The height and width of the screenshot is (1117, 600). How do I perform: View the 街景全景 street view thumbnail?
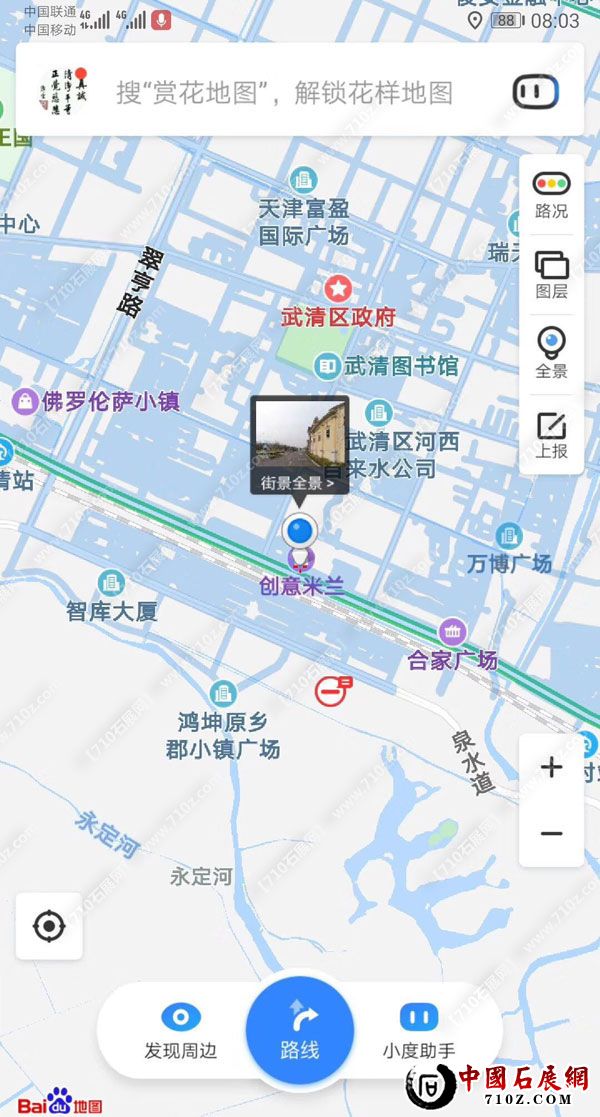(299, 444)
